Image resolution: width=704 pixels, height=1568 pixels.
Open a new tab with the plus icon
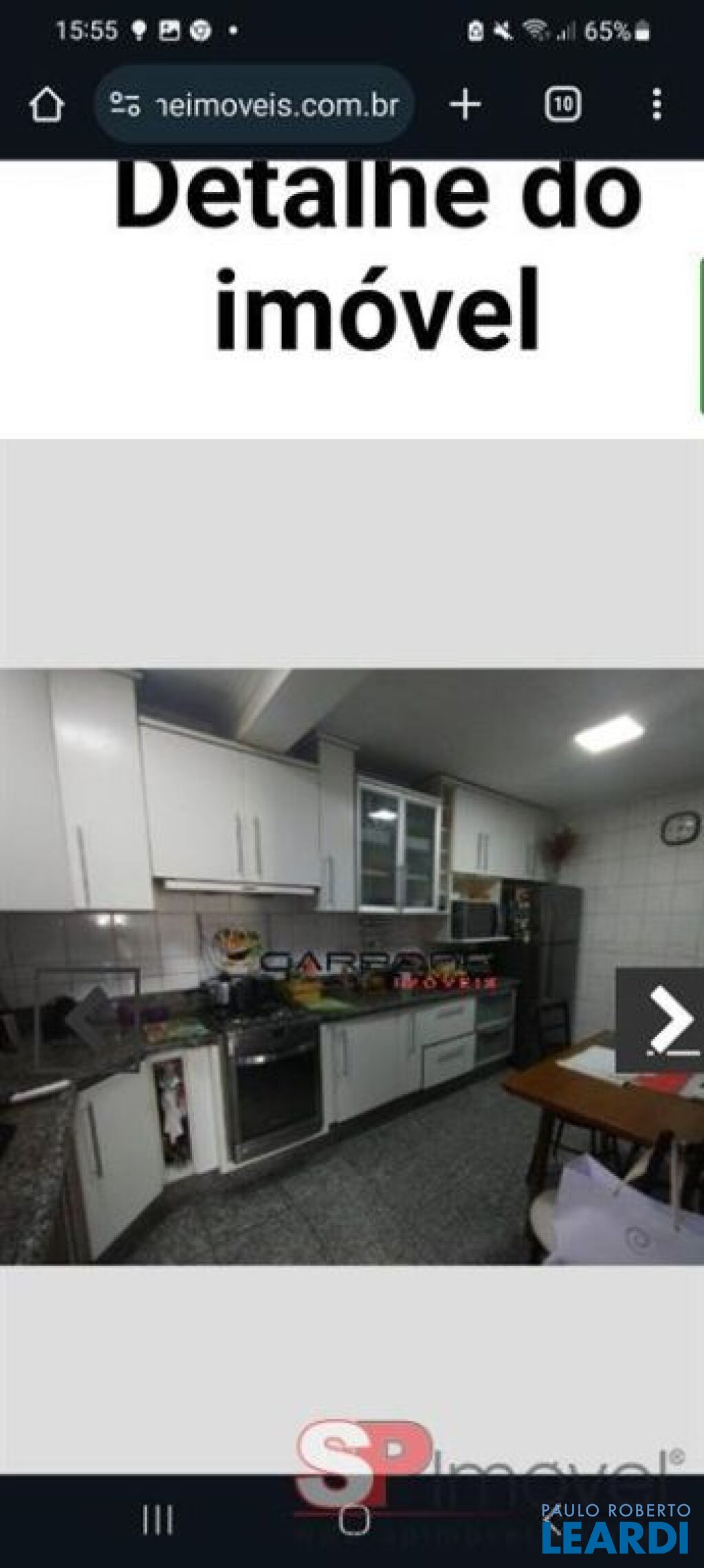click(x=465, y=105)
